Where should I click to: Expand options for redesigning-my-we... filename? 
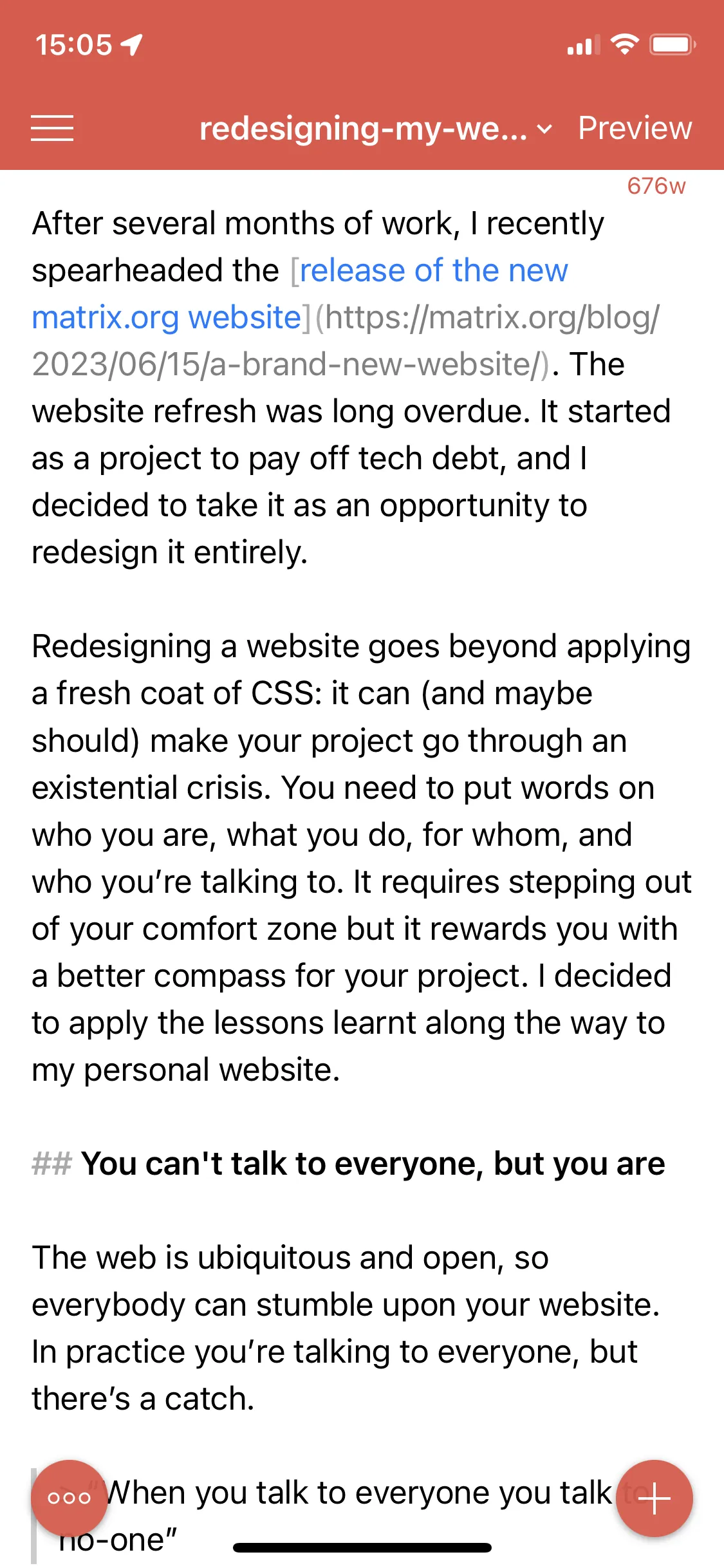click(x=544, y=129)
